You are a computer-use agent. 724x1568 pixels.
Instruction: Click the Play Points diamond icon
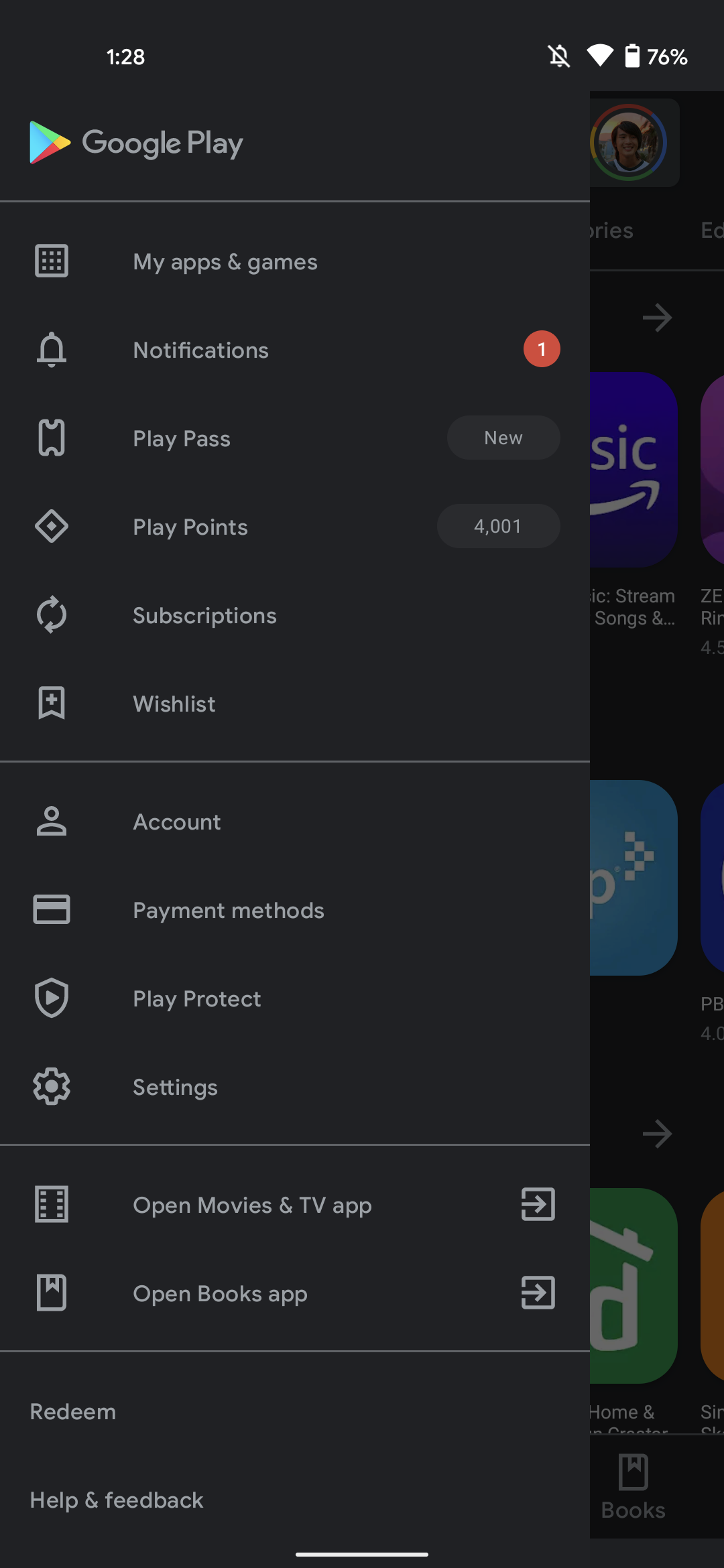(51, 527)
